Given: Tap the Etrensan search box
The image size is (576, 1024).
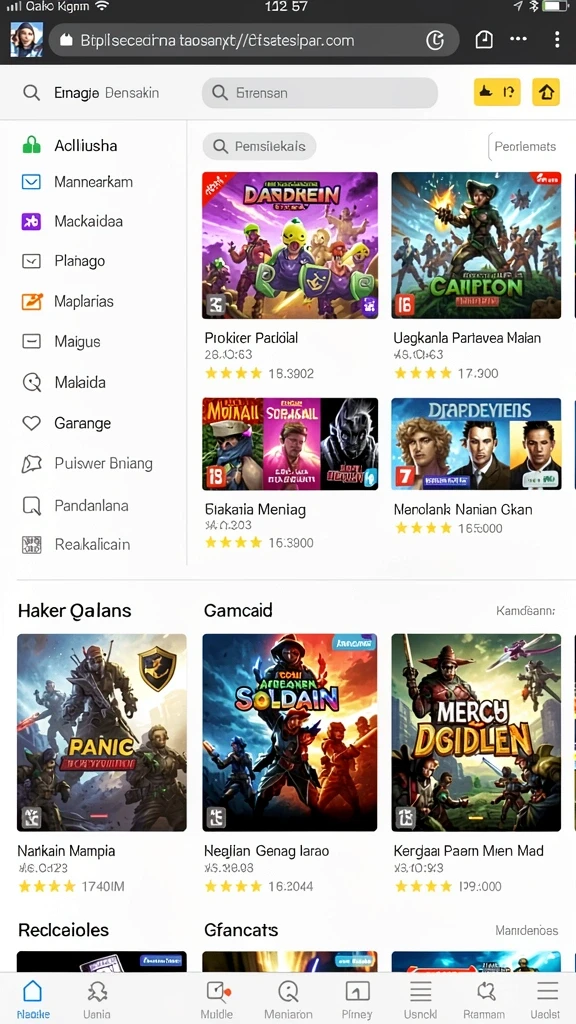Looking at the screenshot, I should pos(319,93).
